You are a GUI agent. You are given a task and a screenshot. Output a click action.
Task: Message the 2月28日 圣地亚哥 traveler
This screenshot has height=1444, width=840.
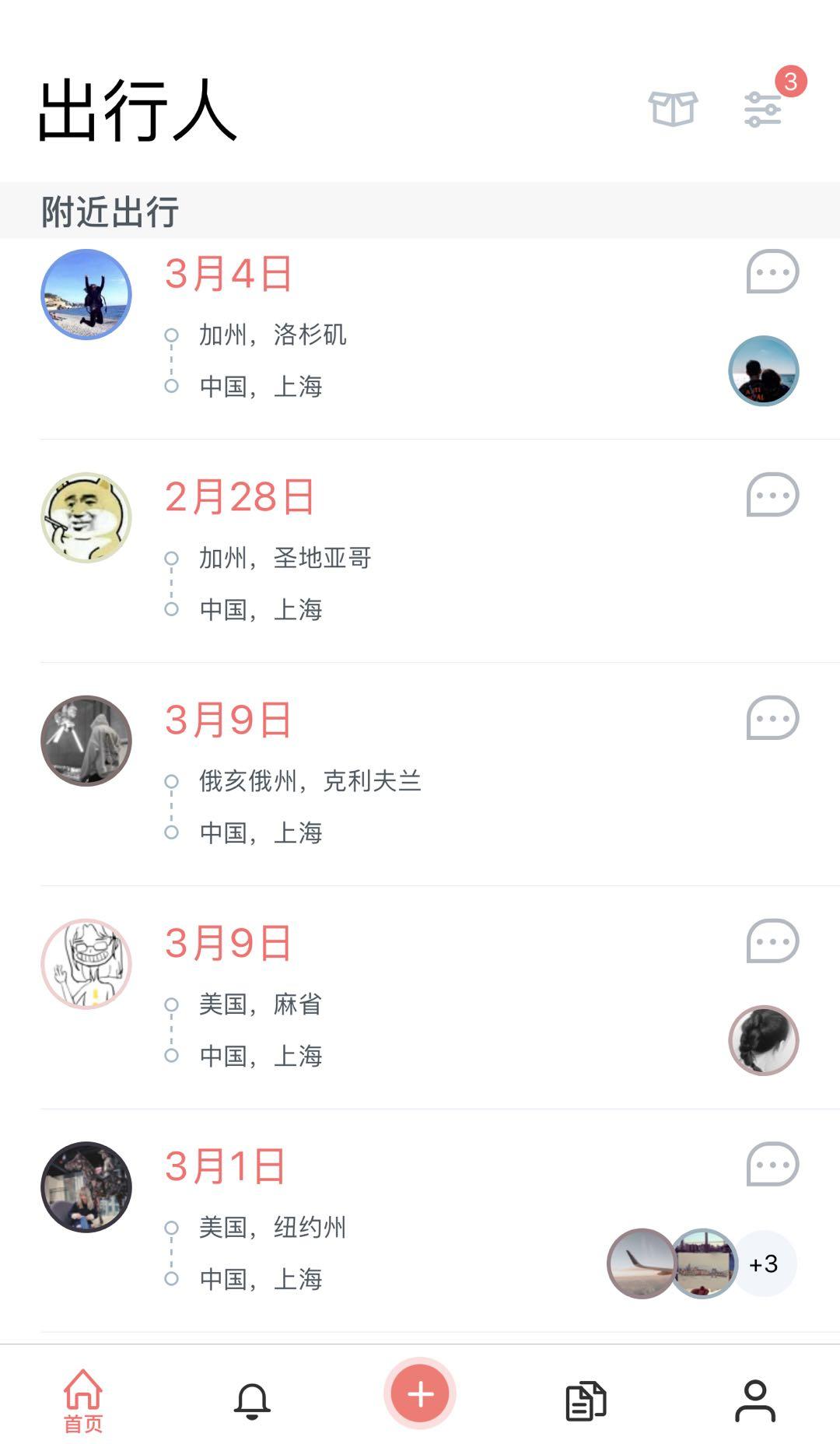pyautogui.click(x=772, y=495)
